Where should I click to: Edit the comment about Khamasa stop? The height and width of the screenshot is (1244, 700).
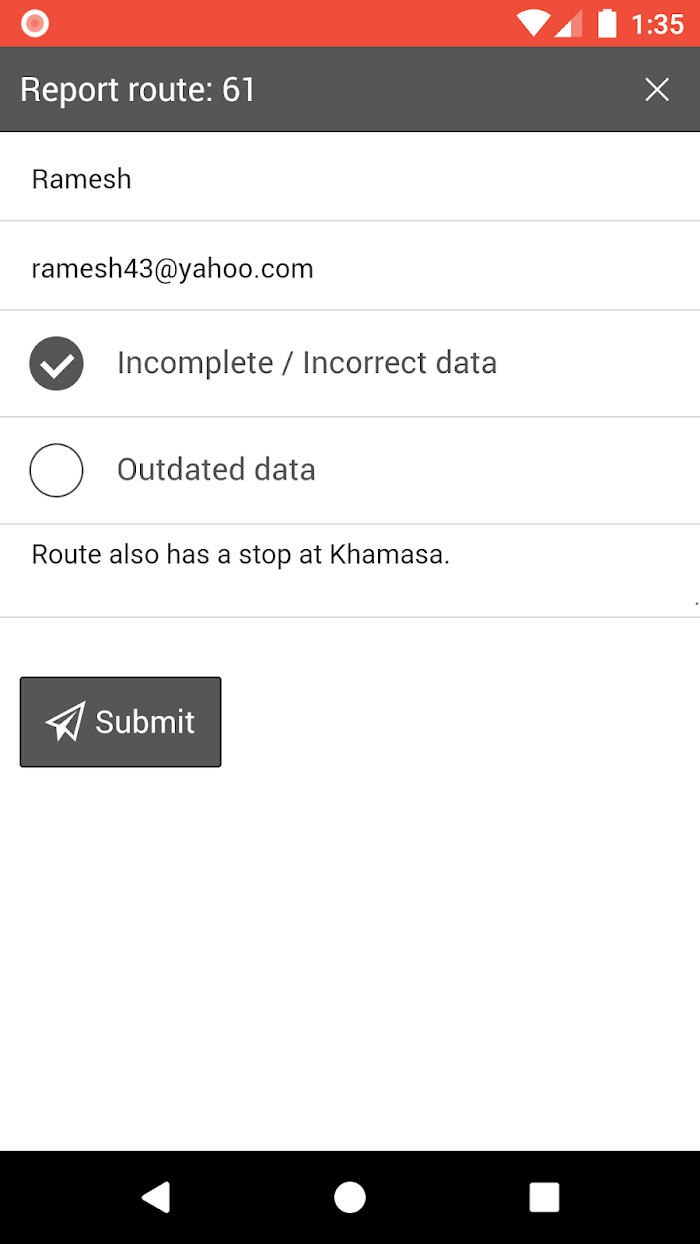pos(350,571)
